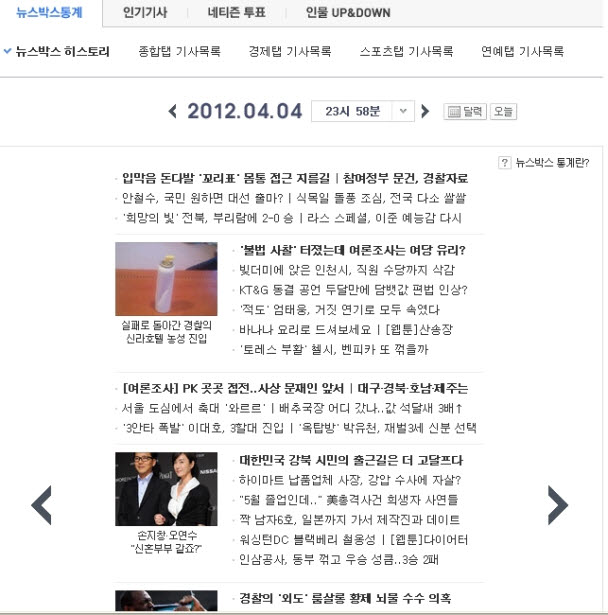Open the 23시 58분 time dropdown
The height and width of the screenshot is (615, 608).
402,111
